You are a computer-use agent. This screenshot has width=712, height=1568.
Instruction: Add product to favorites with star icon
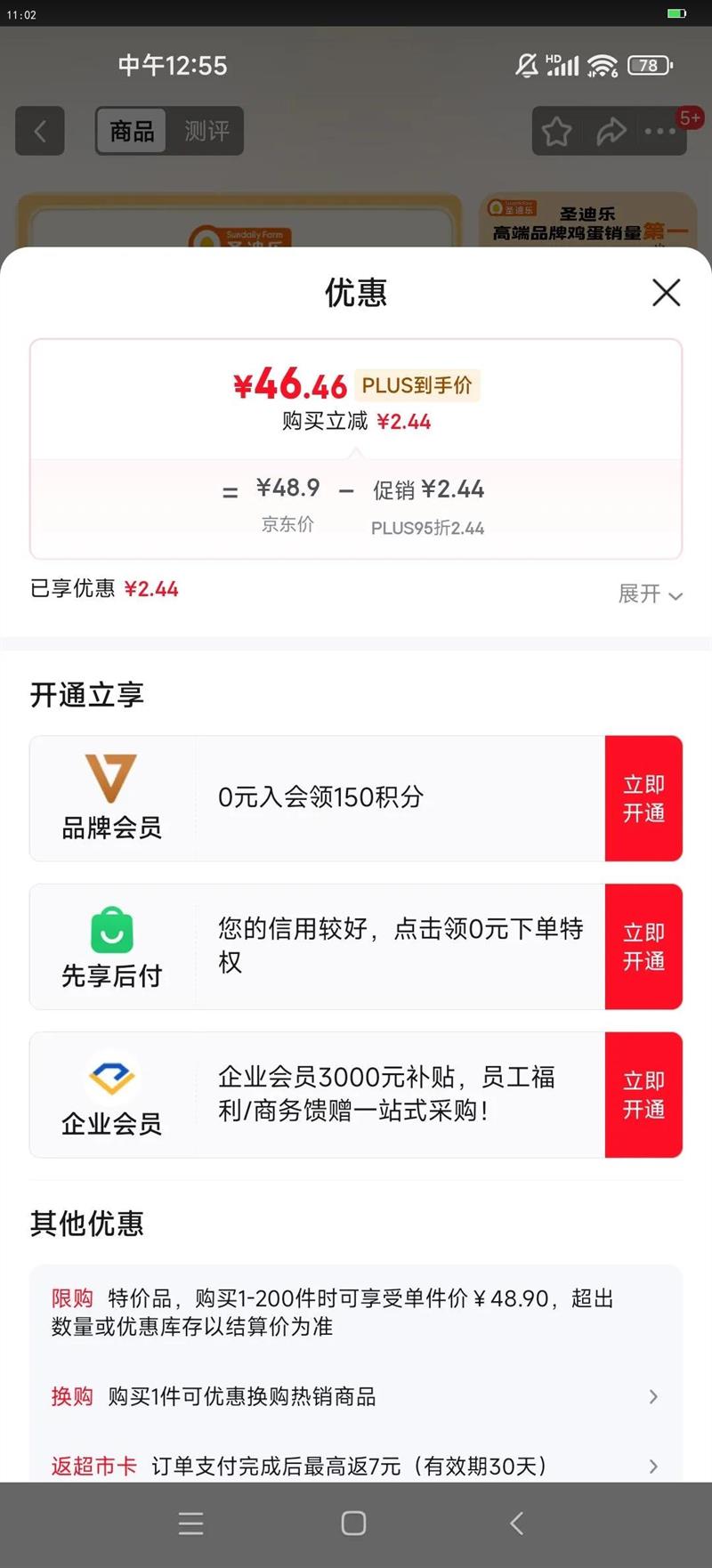coord(557,131)
